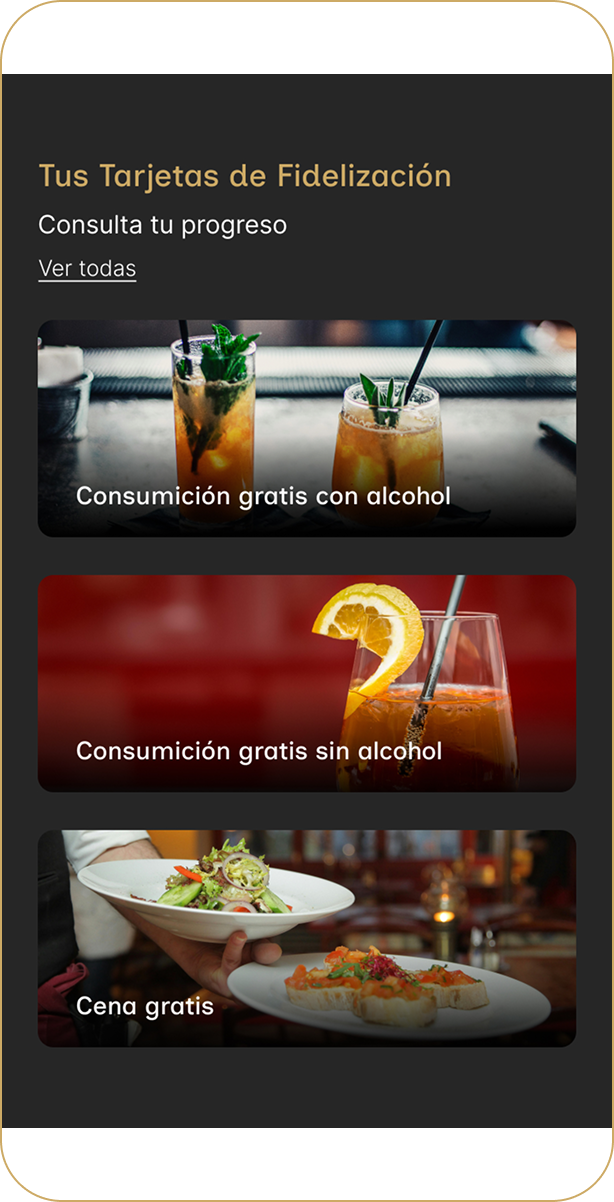Viewport: 614px width, 1202px height.
Task: Select the "Cena gratis" card
Action: click(x=306, y=938)
